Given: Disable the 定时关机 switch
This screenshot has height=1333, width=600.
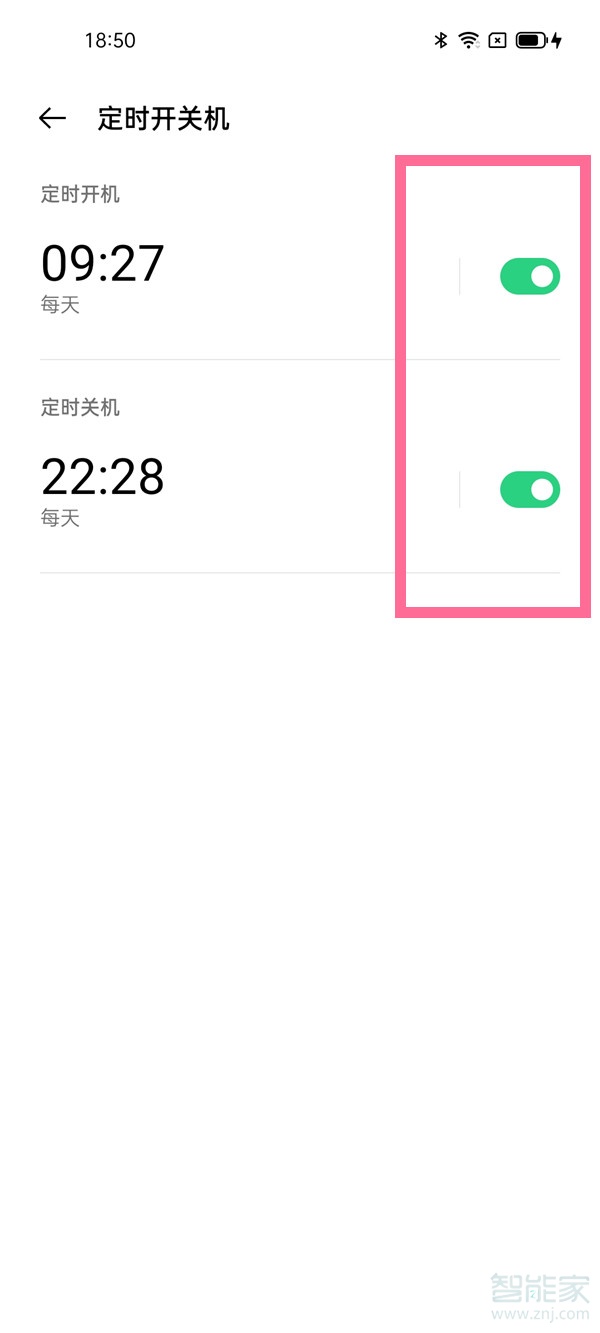Looking at the screenshot, I should (529, 489).
